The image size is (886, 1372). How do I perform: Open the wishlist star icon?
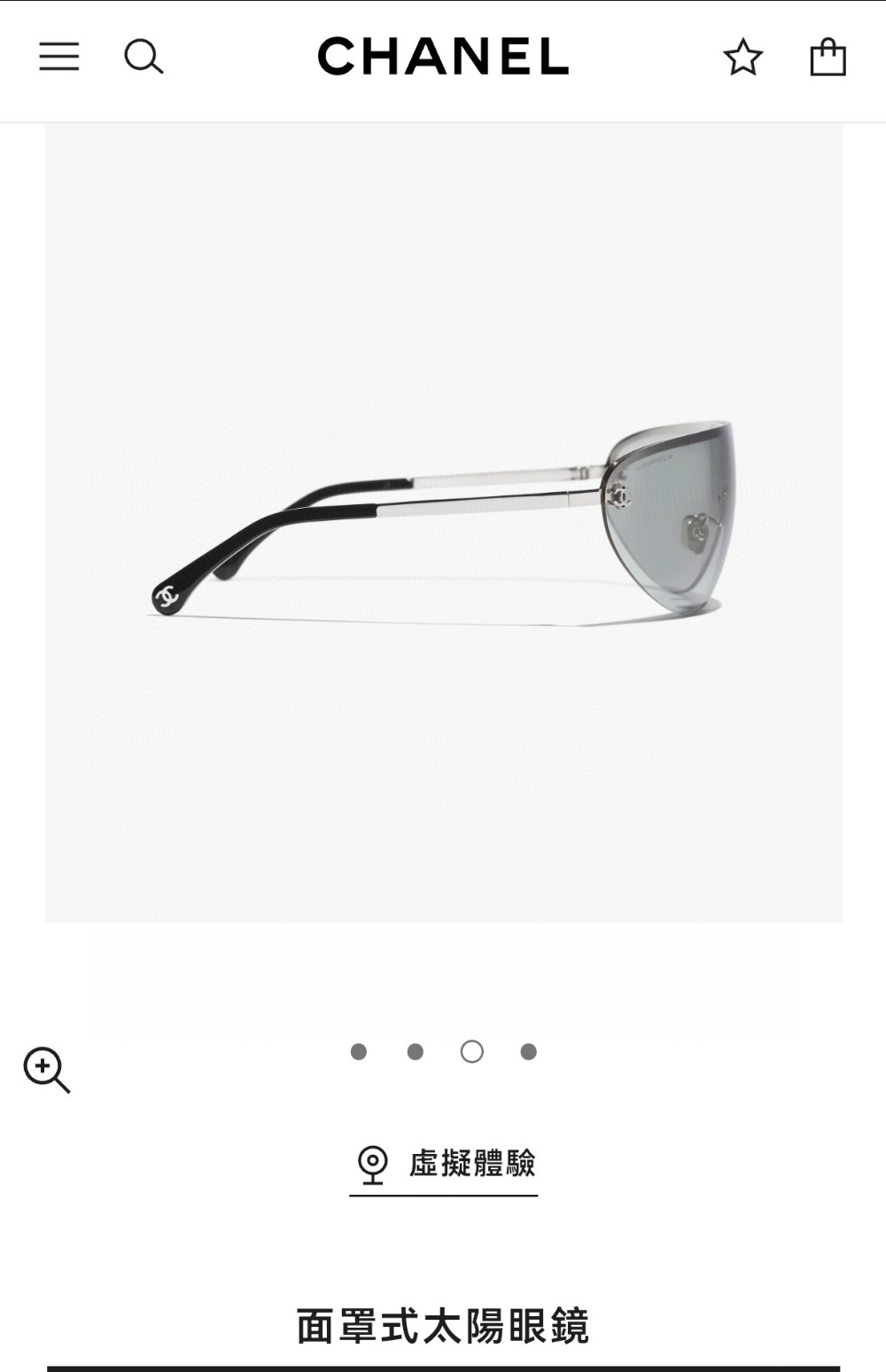pos(742,58)
